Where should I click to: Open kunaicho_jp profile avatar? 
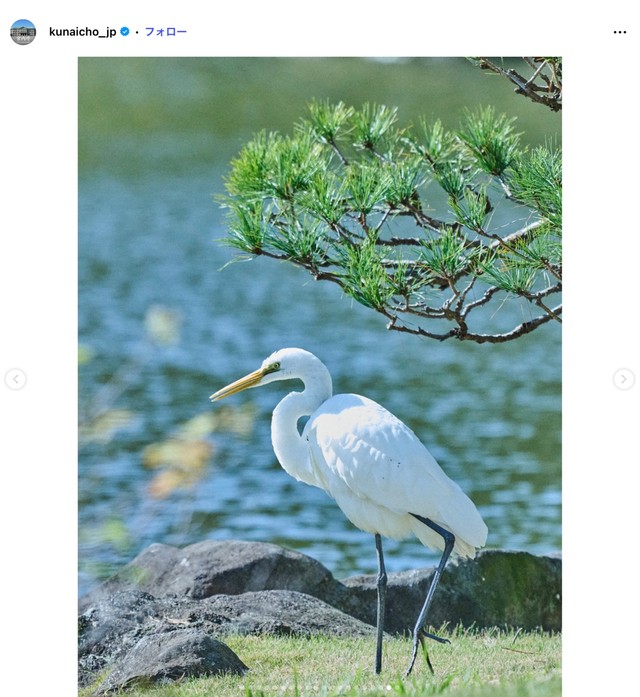pyautogui.click(x=23, y=32)
